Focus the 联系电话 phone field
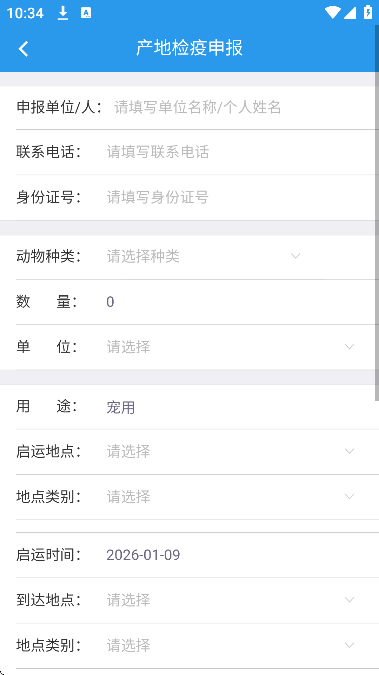 click(239, 152)
